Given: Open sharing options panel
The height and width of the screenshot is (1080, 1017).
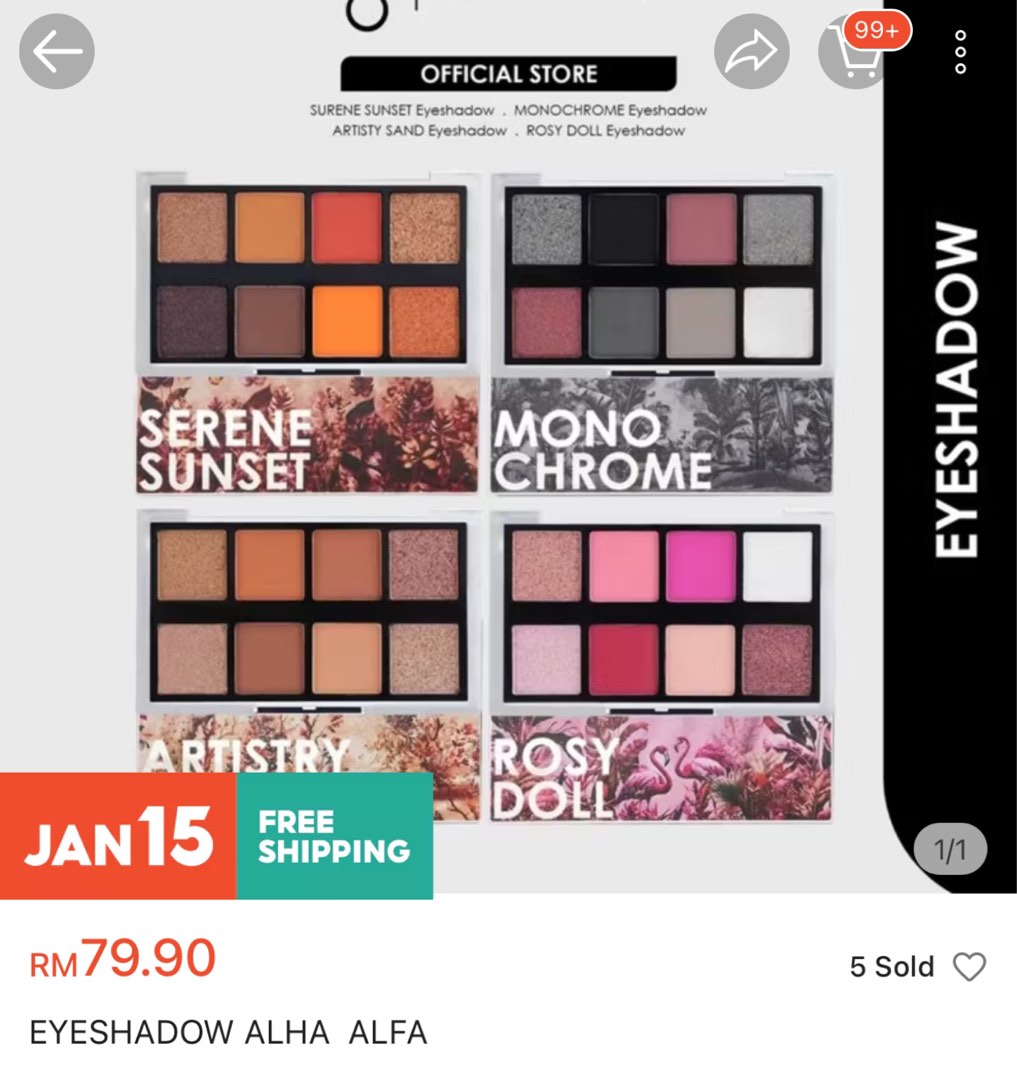Looking at the screenshot, I should click(x=751, y=50).
